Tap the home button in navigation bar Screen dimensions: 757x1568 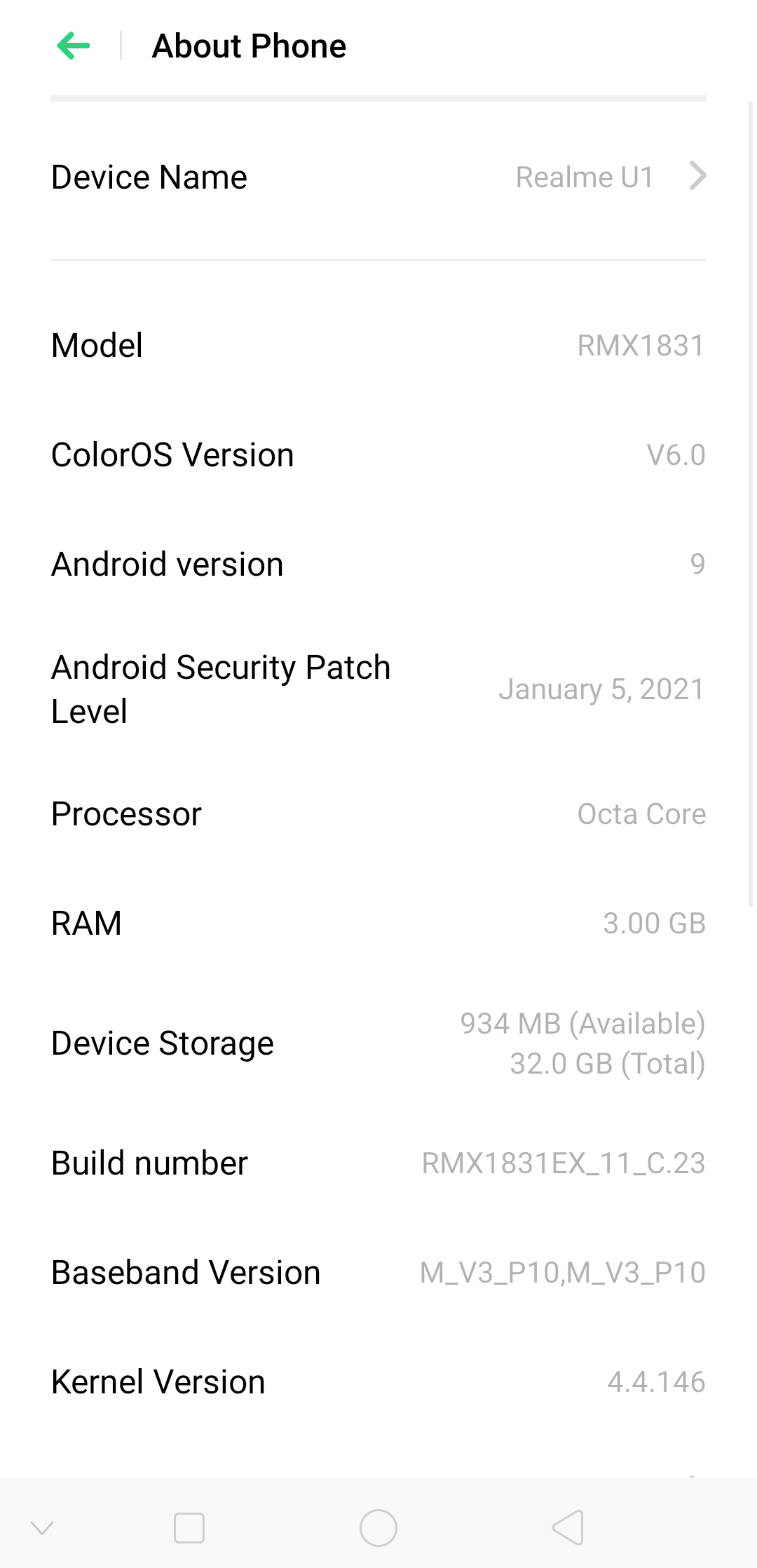(378, 1528)
